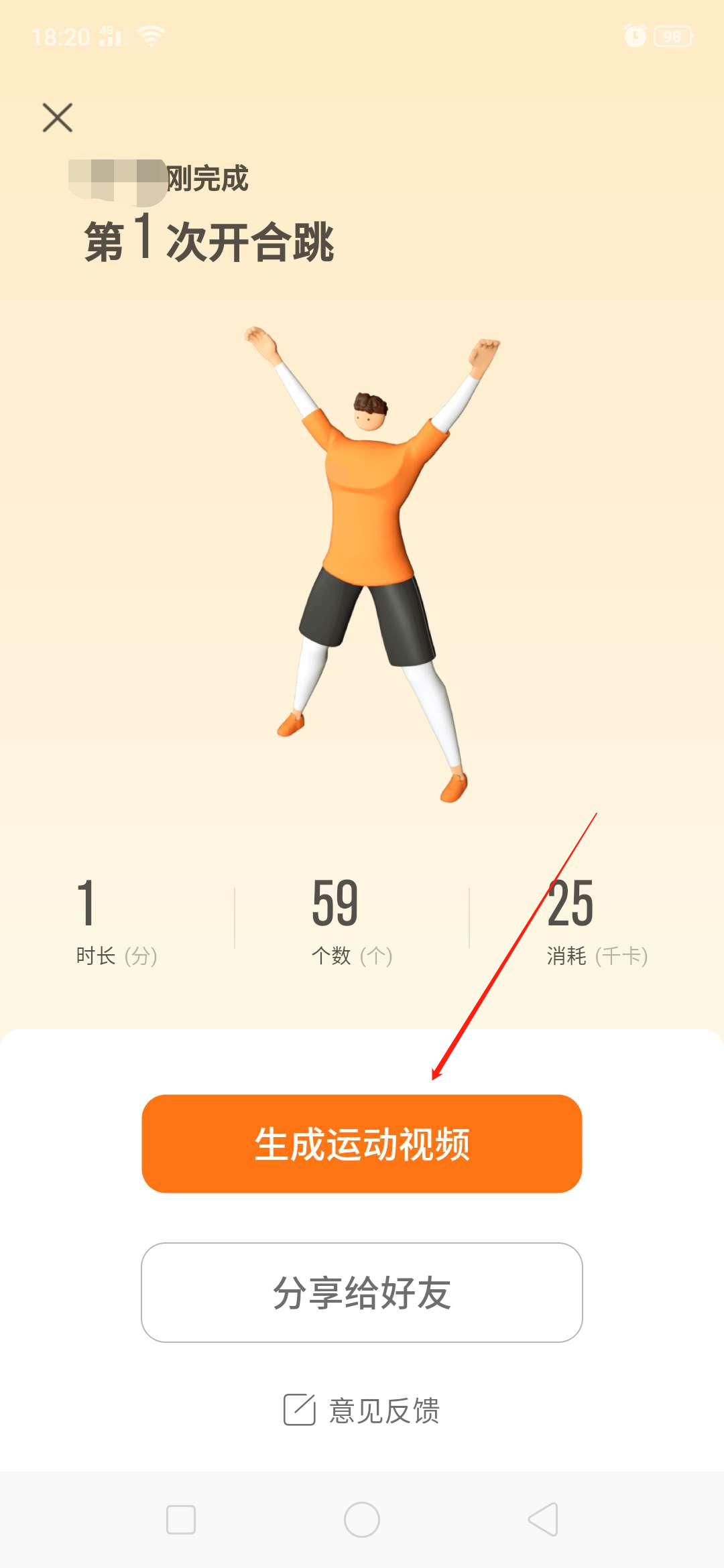Tap 生成运动视频 button
This screenshot has width=724, height=1568.
pos(362,1144)
